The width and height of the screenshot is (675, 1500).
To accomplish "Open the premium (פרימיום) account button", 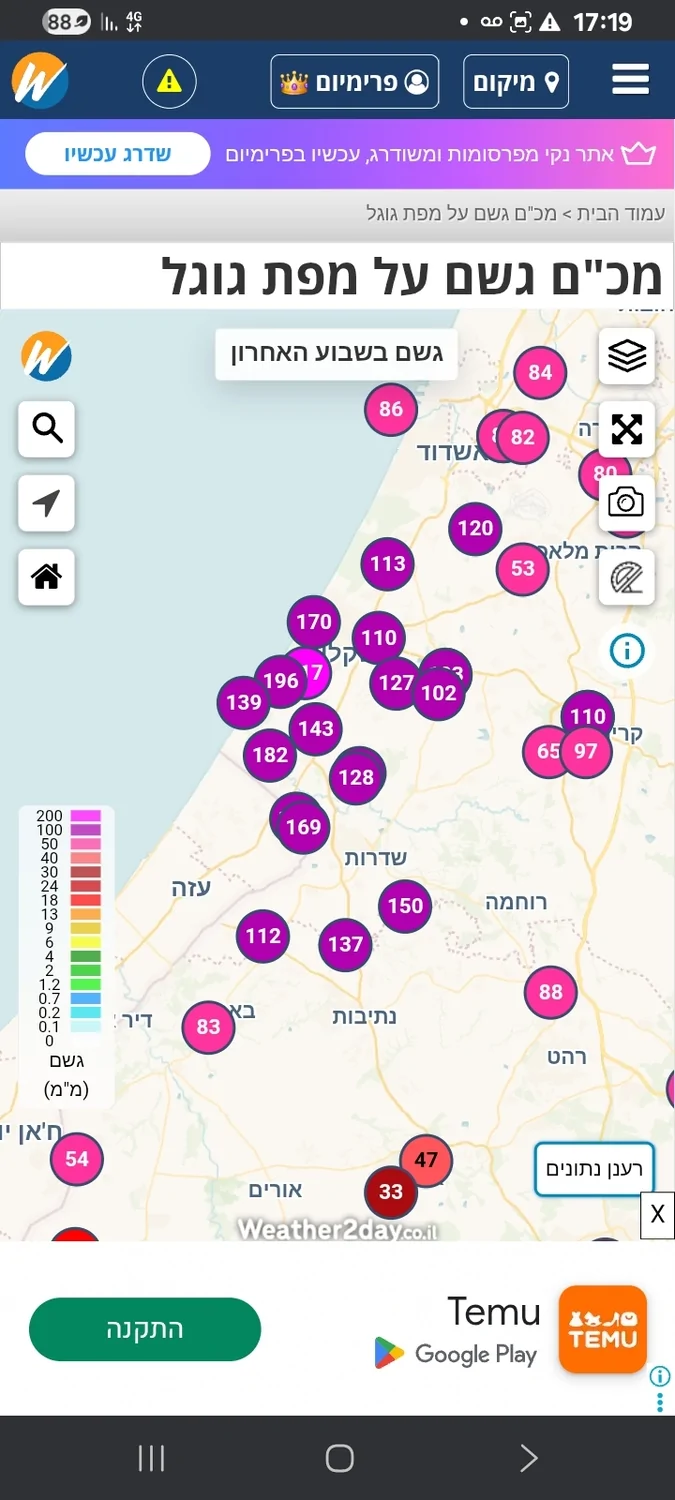I will (x=355, y=82).
